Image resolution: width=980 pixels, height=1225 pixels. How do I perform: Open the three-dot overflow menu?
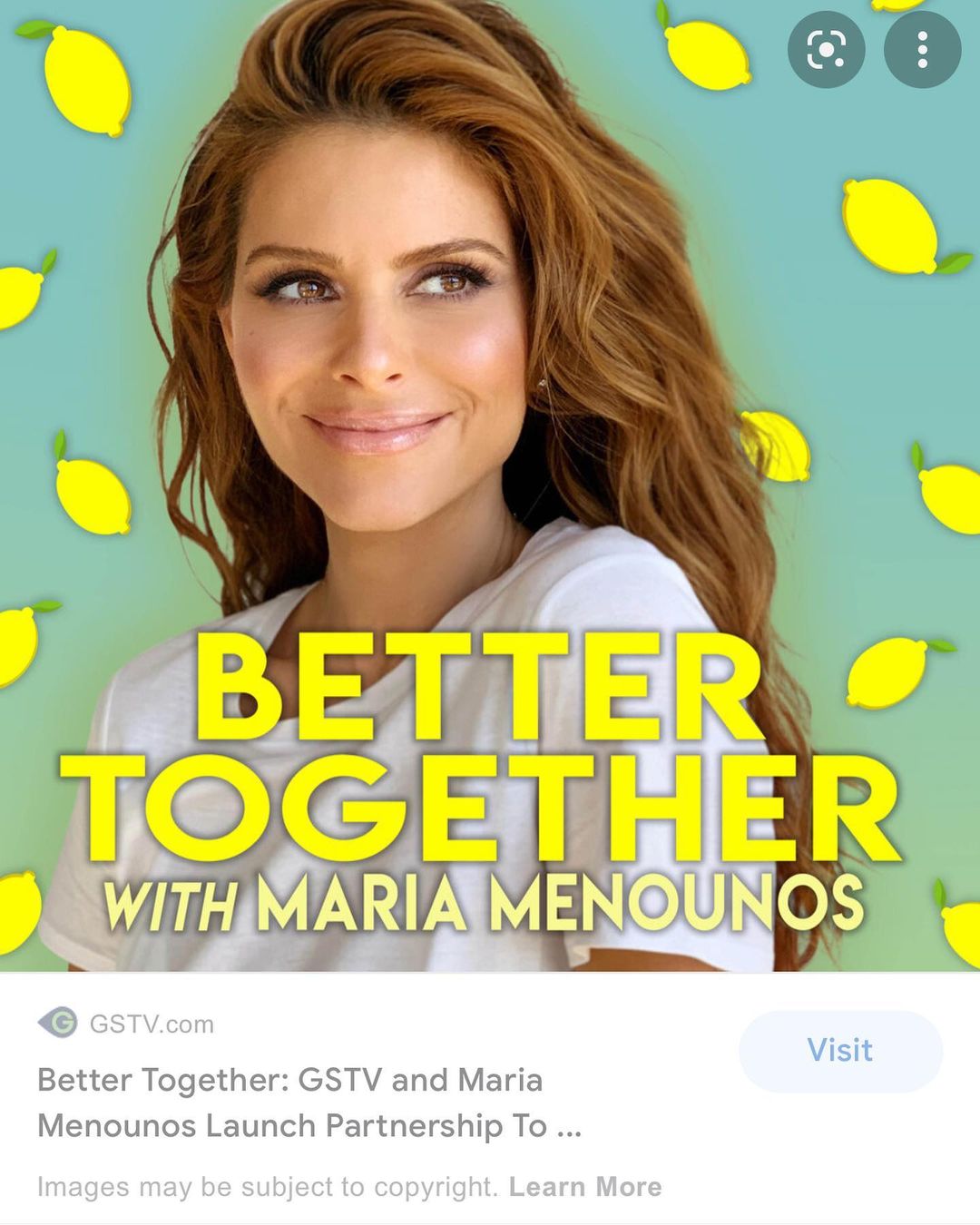tap(922, 49)
